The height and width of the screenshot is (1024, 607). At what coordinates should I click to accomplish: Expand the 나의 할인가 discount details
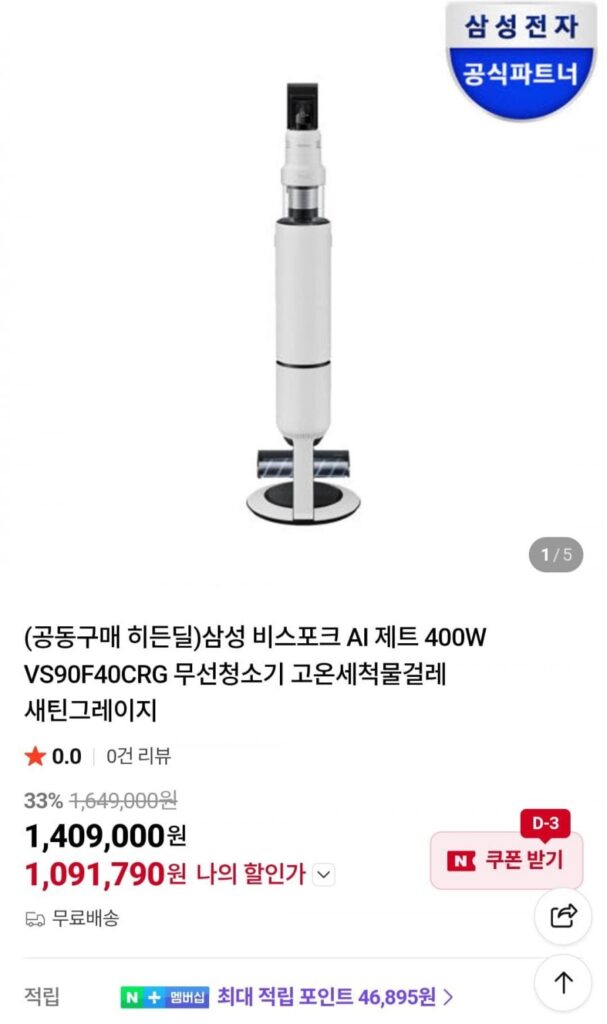[x=323, y=875]
